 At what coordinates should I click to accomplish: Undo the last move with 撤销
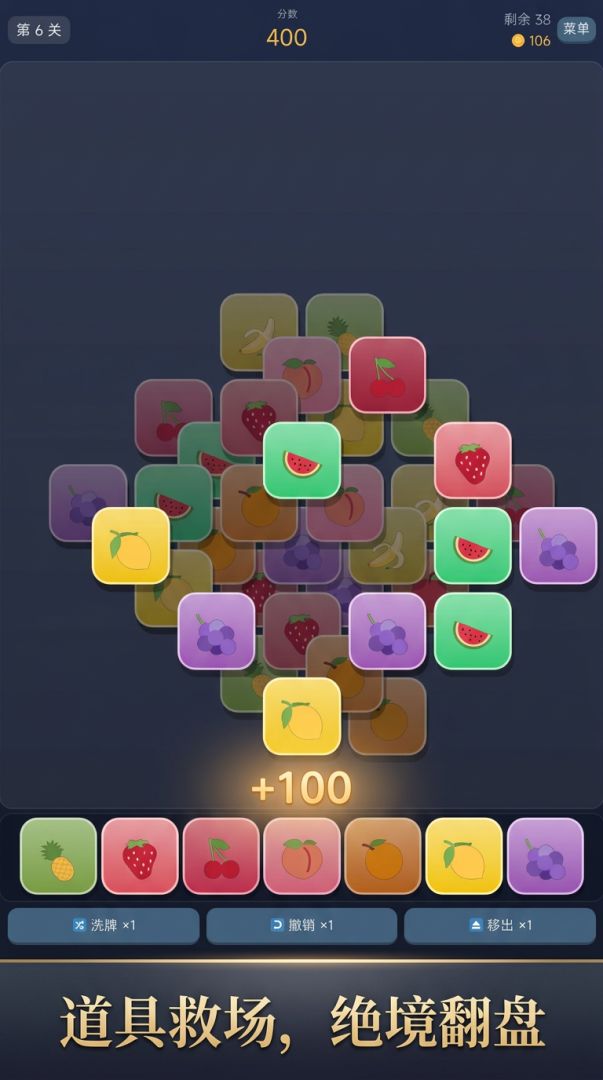pos(301,925)
